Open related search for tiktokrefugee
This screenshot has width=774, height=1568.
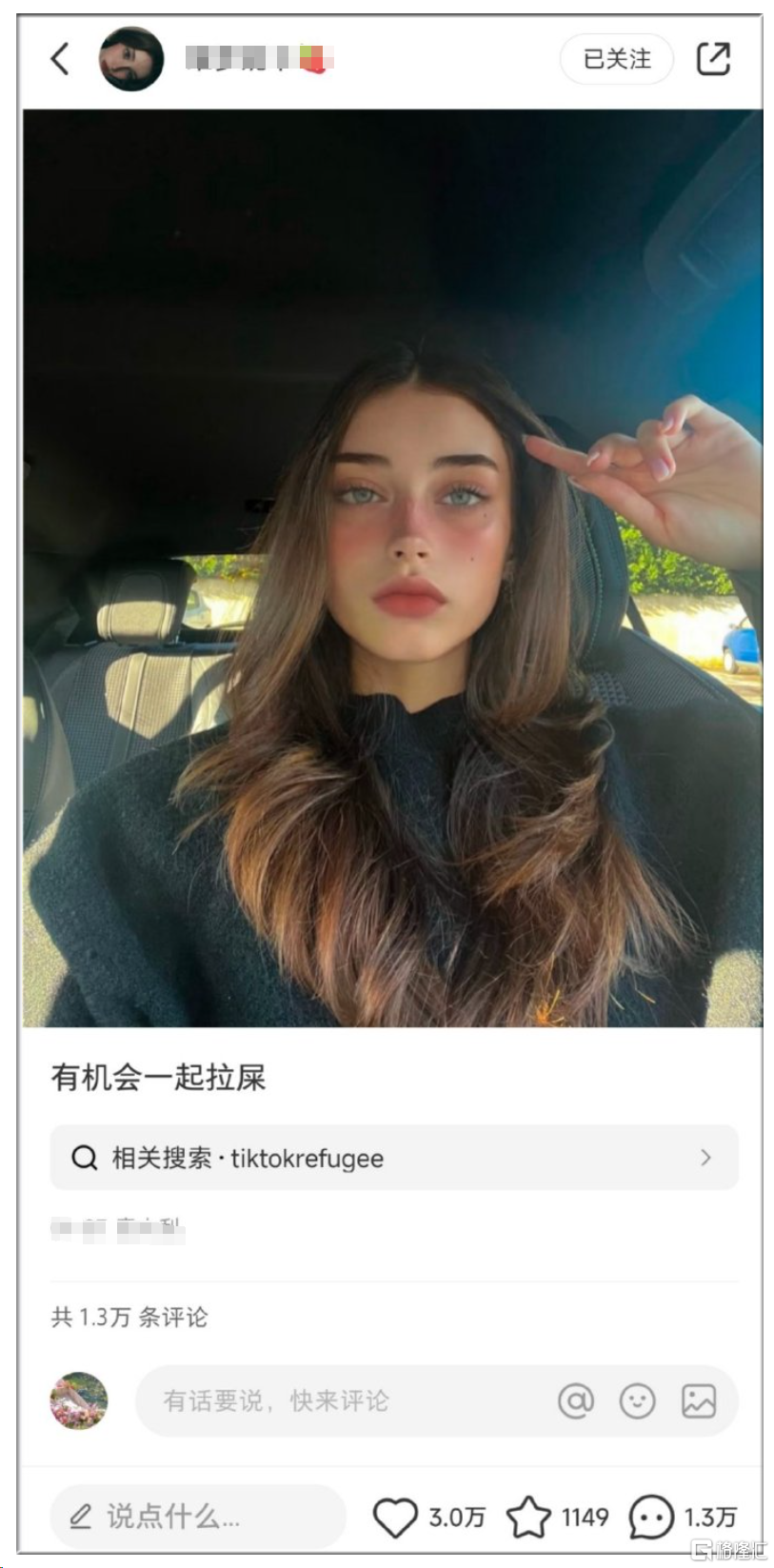(393, 1158)
